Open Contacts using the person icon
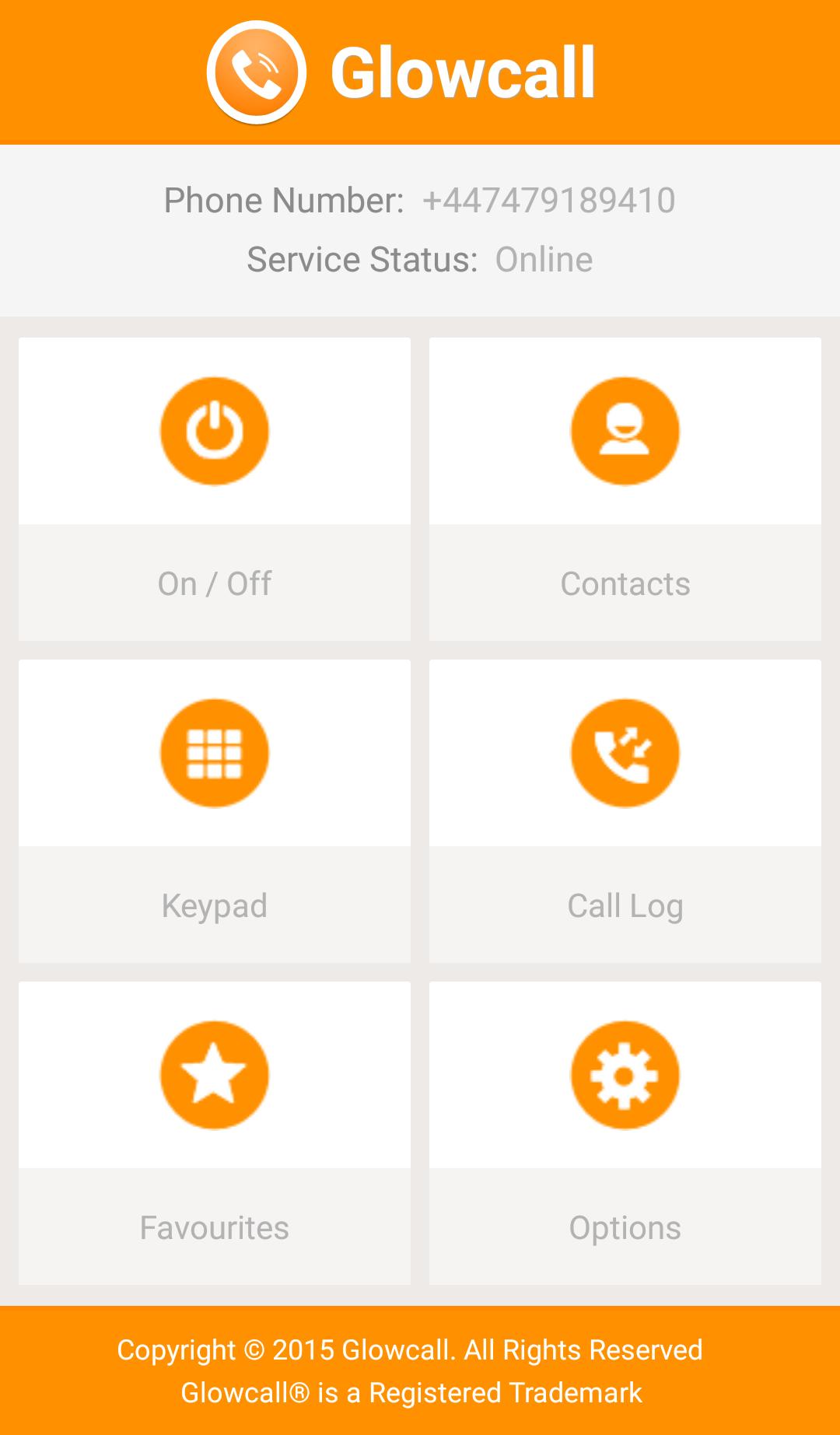The width and height of the screenshot is (840, 1435). point(625,430)
